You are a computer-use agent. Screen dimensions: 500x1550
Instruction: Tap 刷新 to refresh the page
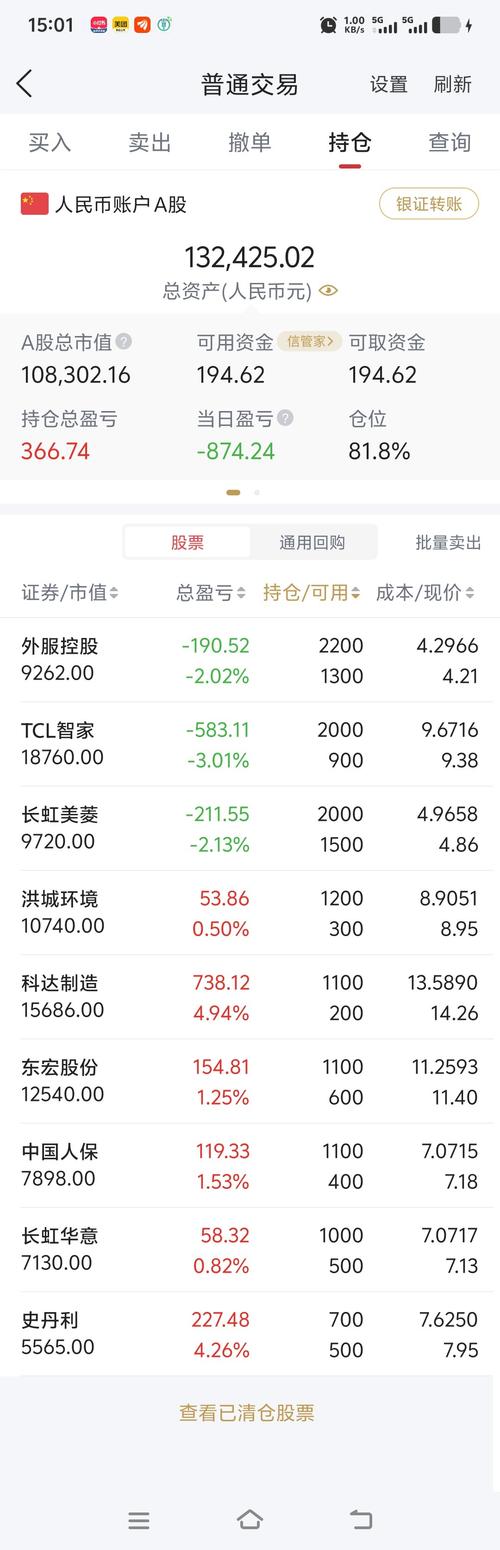click(453, 84)
